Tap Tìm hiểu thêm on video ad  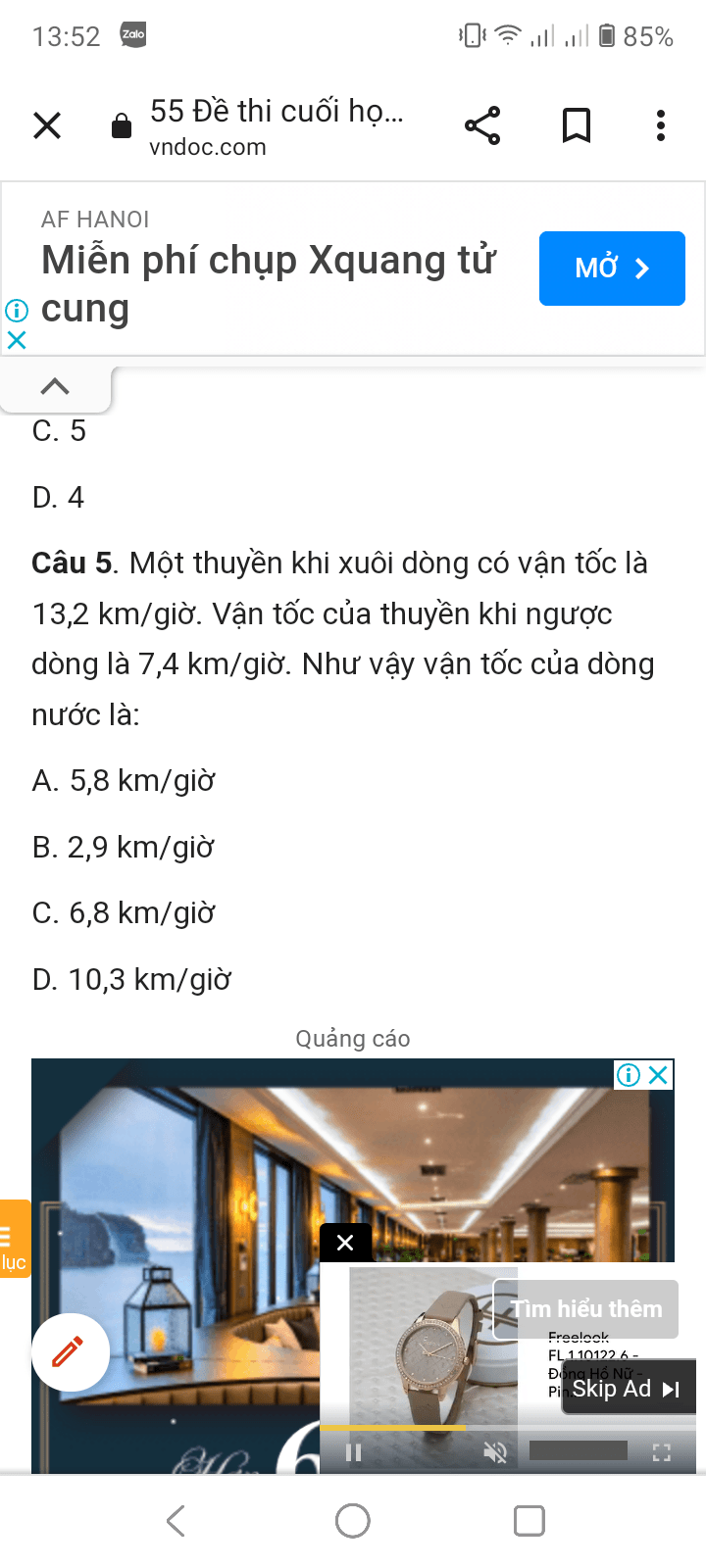[586, 1309]
